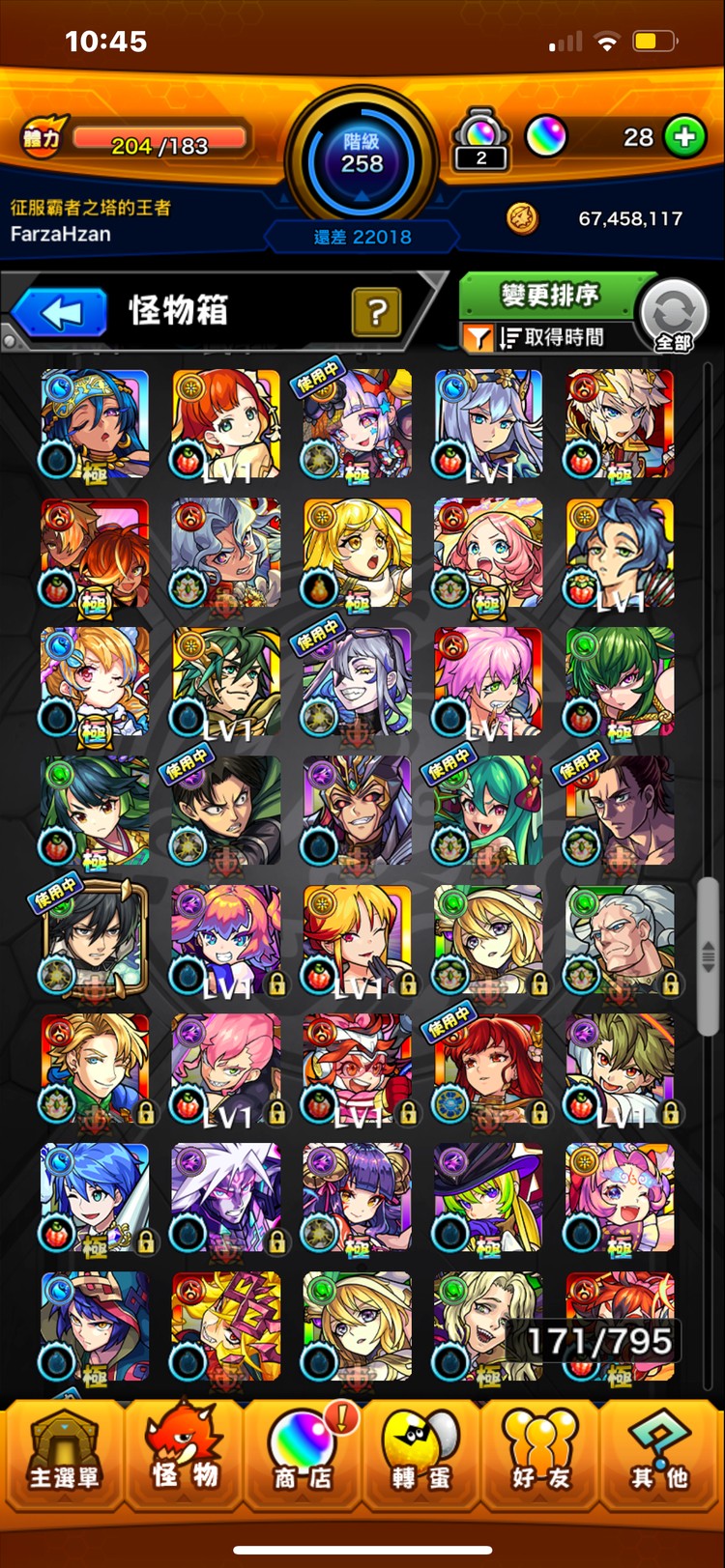Select the green-haired witch hat monster
Screen dimensions: 725x1568
tap(487, 1198)
